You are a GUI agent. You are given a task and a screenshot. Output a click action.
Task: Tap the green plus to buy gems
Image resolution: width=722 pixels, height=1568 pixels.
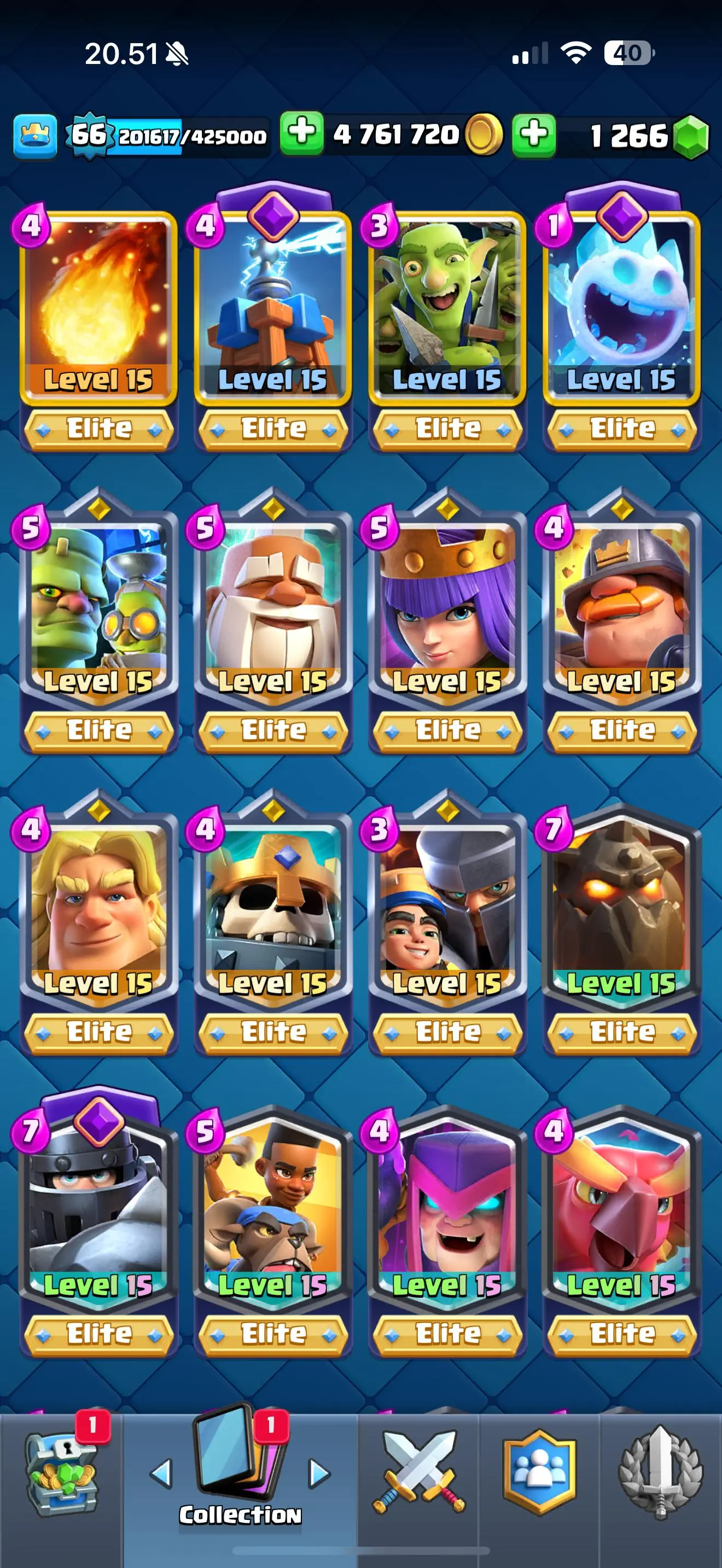533,134
